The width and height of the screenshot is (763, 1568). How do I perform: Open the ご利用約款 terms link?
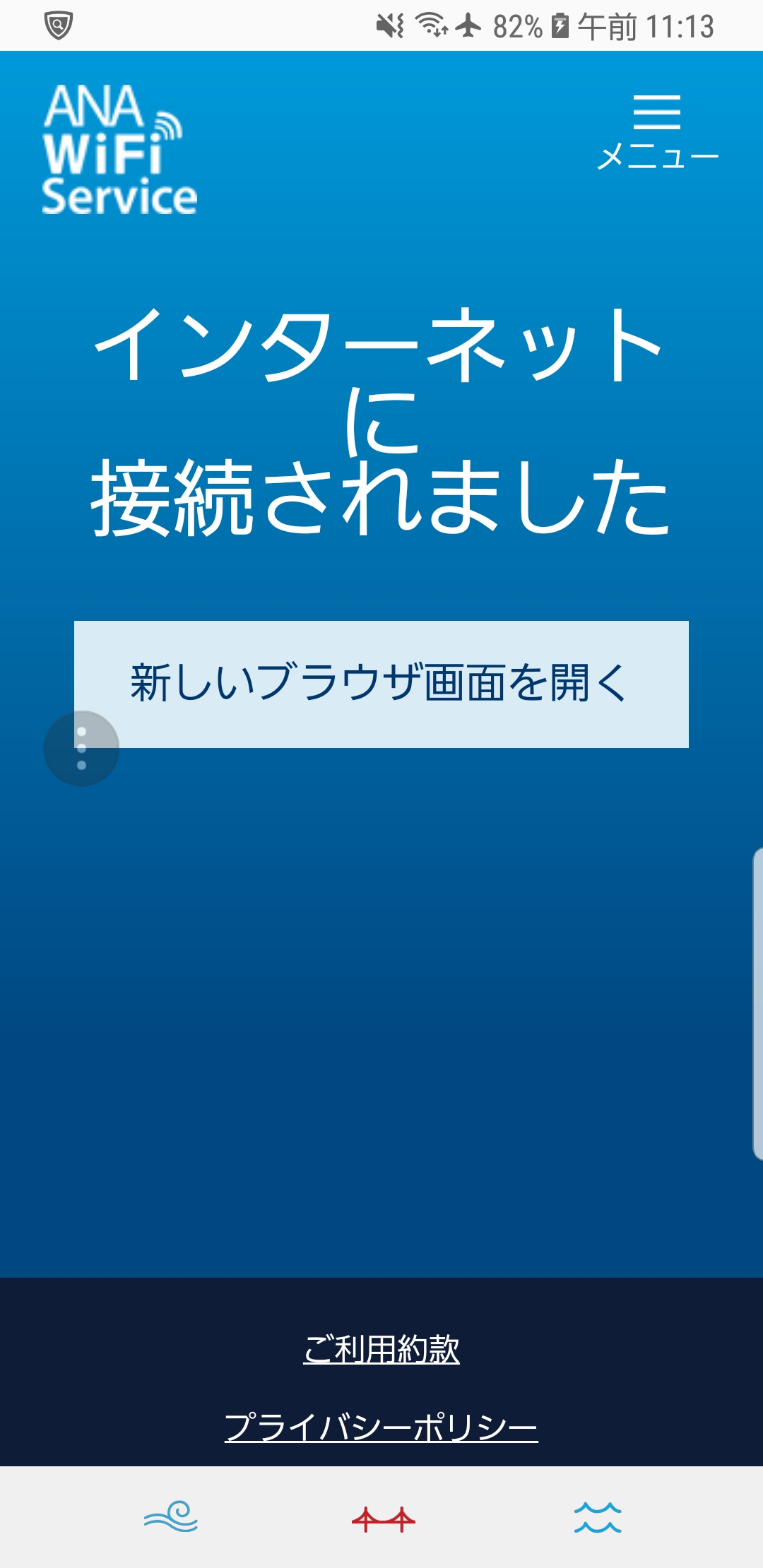click(x=381, y=1349)
